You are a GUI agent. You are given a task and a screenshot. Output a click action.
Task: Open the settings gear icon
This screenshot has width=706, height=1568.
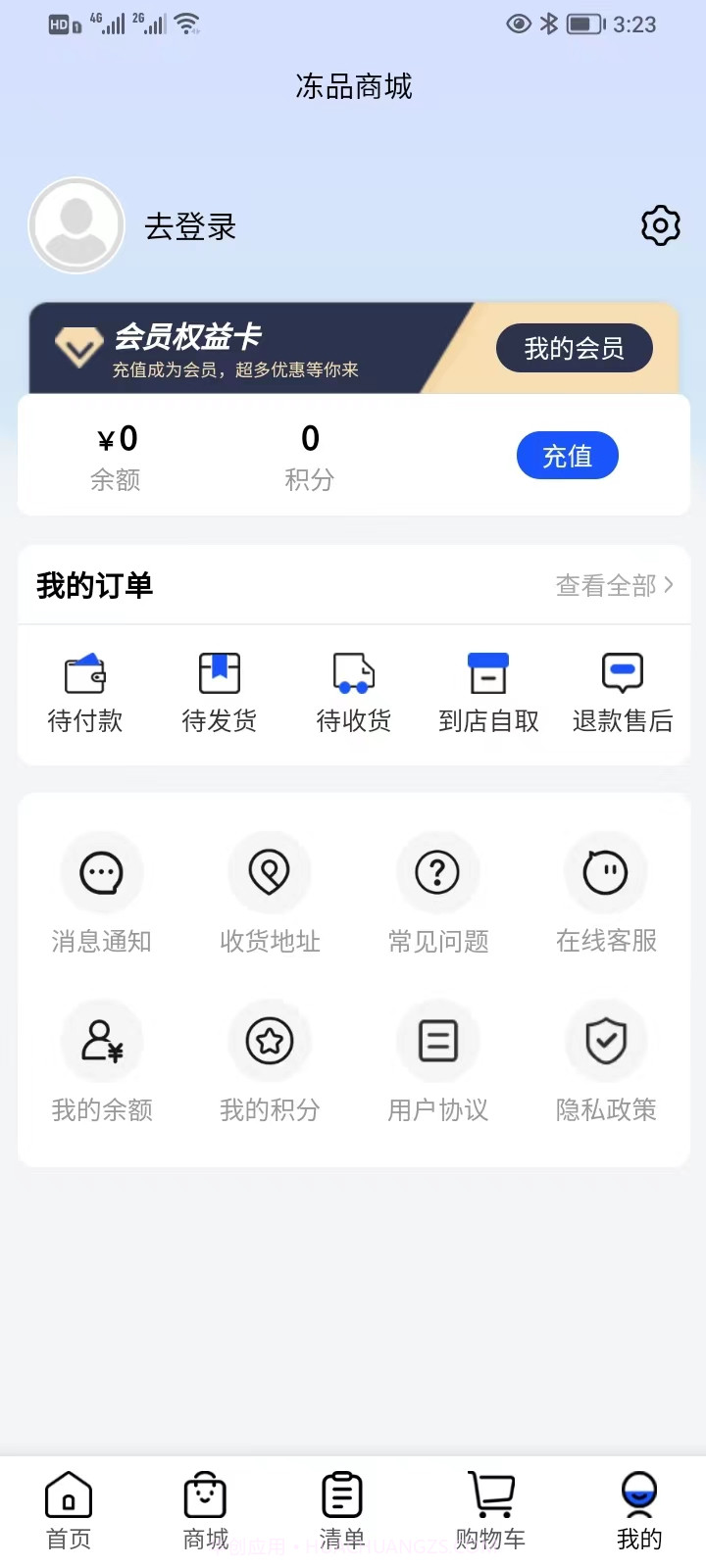coord(660,225)
